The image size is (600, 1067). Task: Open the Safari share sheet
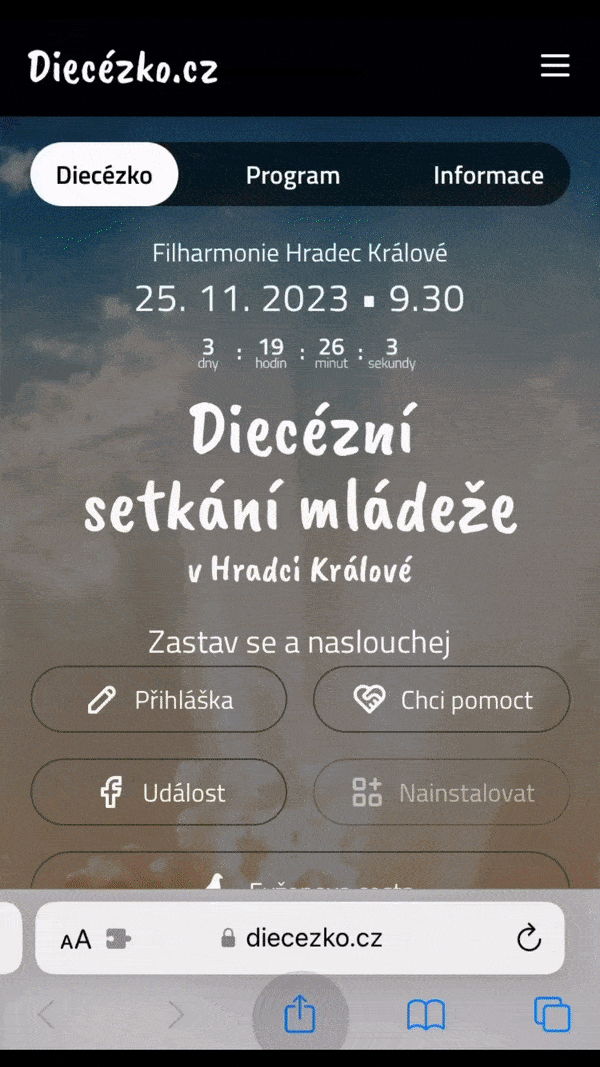300,1016
